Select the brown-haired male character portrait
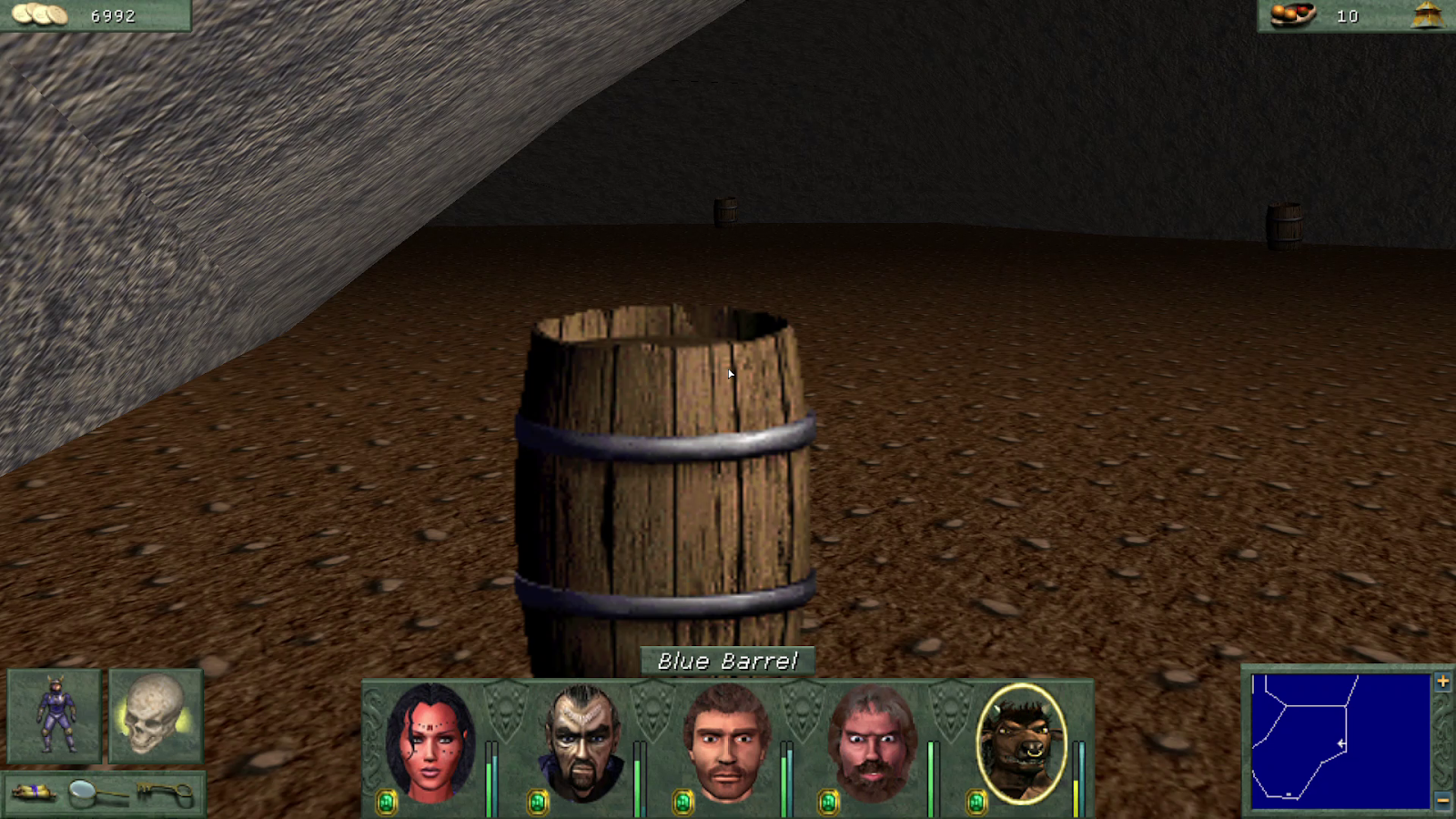 pos(726,743)
